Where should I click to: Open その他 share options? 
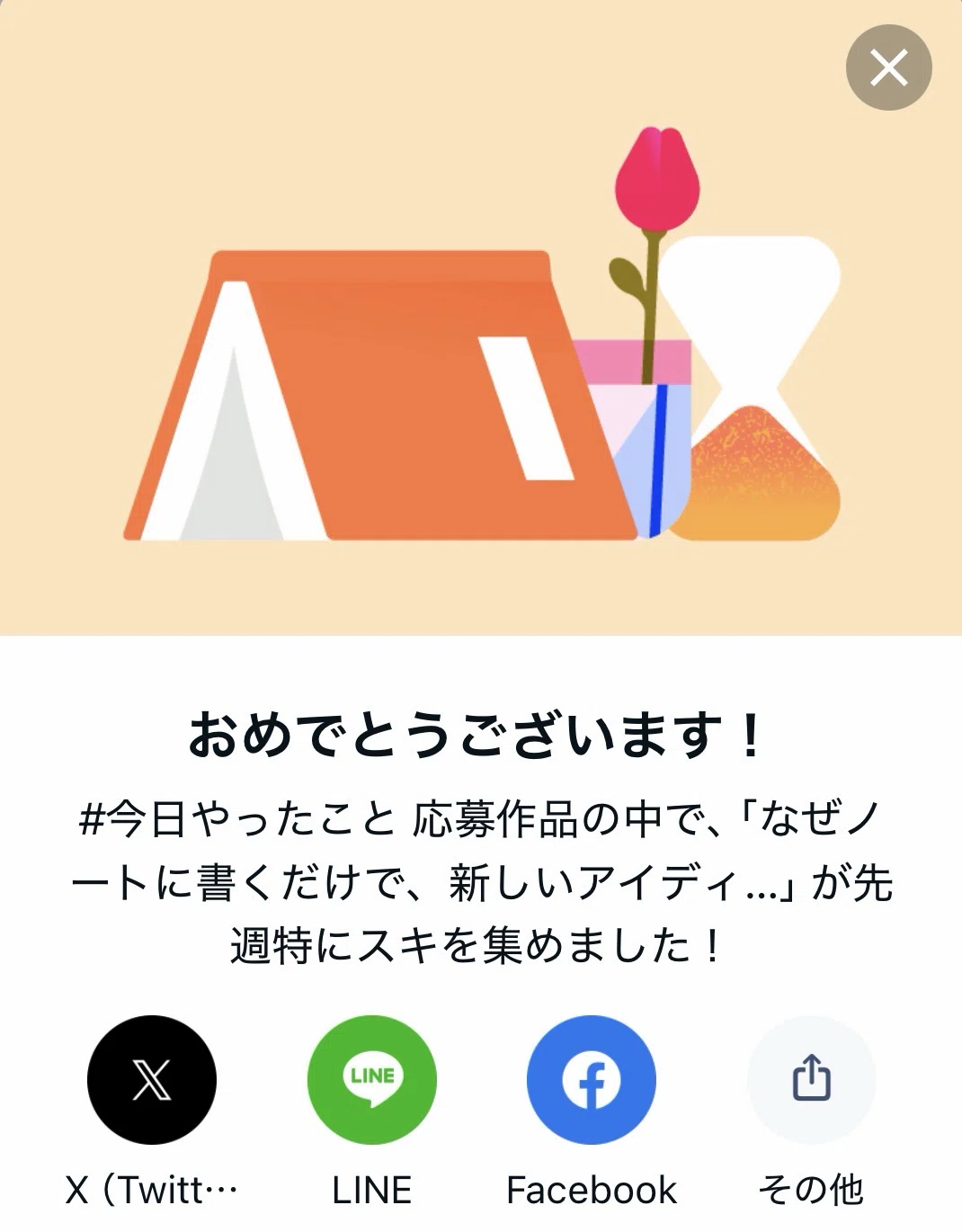pyautogui.click(x=811, y=1079)
